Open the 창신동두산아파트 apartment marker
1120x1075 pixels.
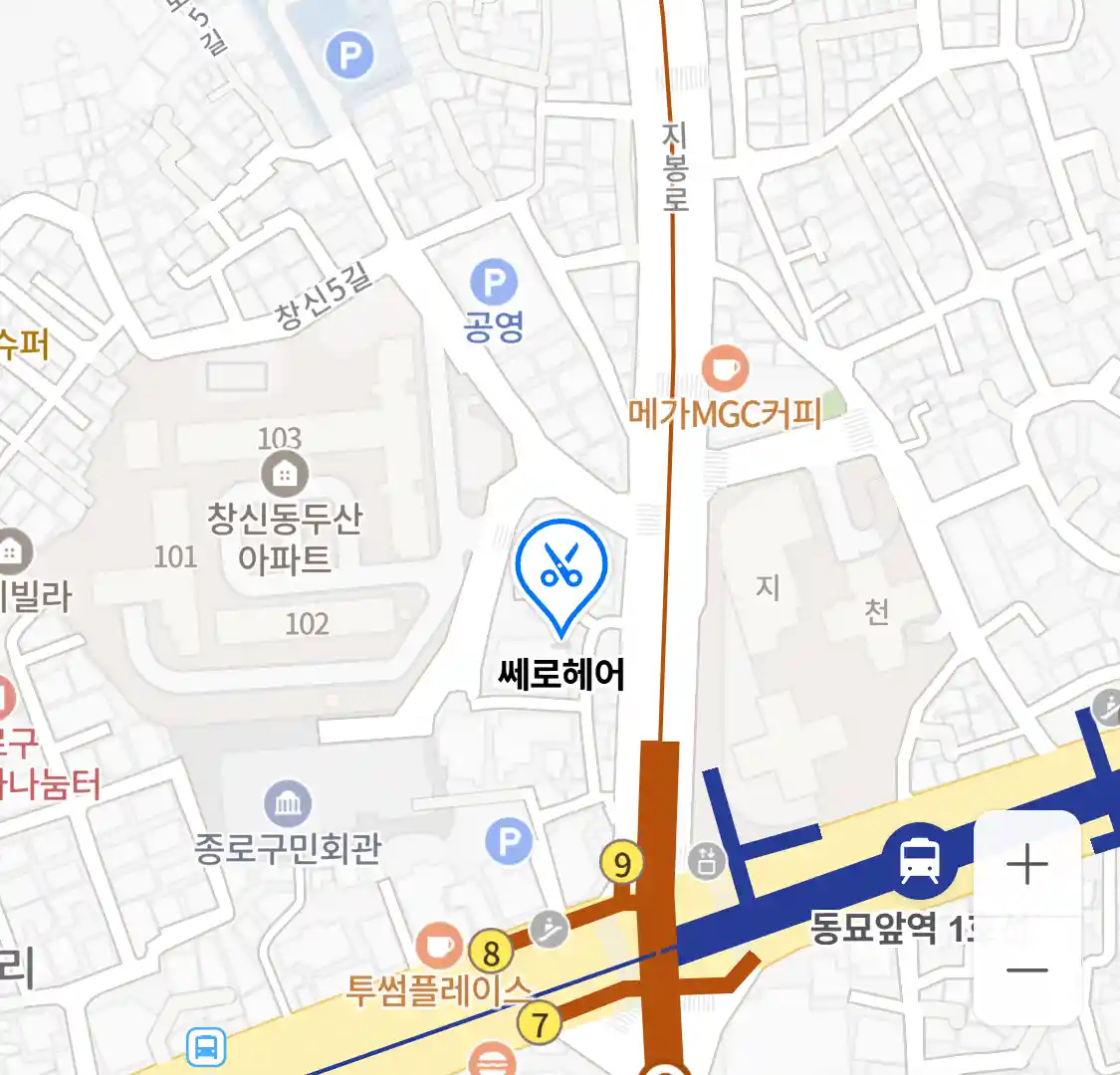(284, 474)
